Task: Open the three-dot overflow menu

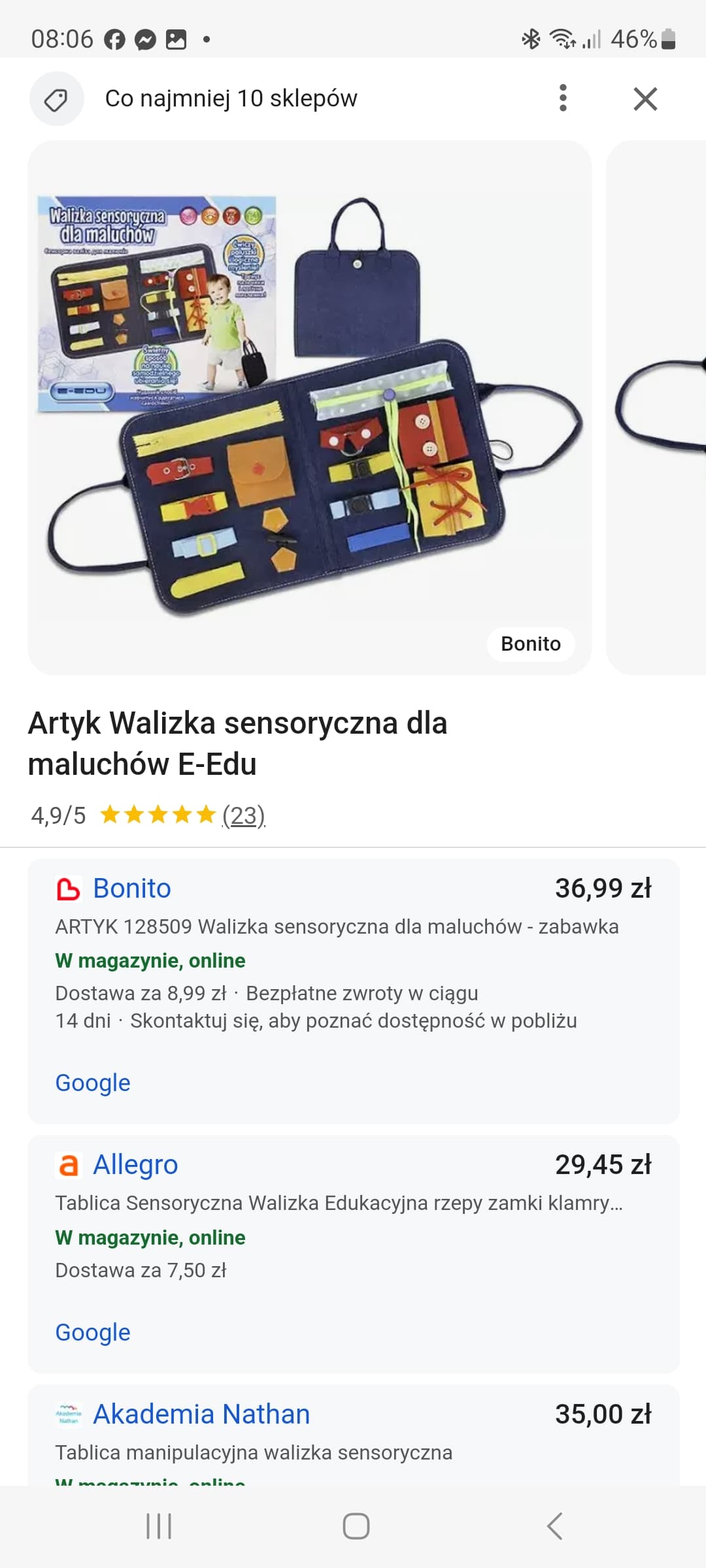Action: [563, 99]
